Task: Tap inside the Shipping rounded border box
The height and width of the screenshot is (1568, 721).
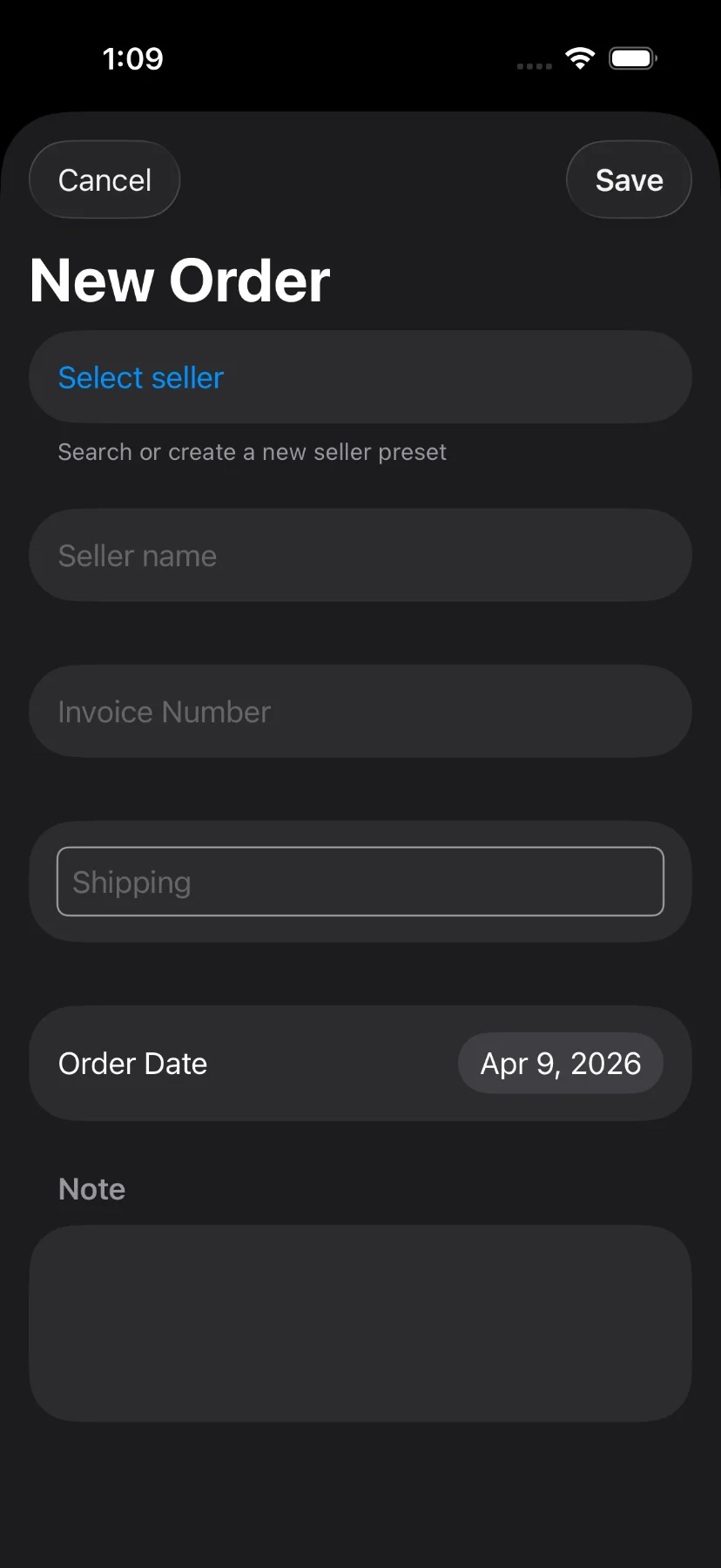Action: click(360, 881)
